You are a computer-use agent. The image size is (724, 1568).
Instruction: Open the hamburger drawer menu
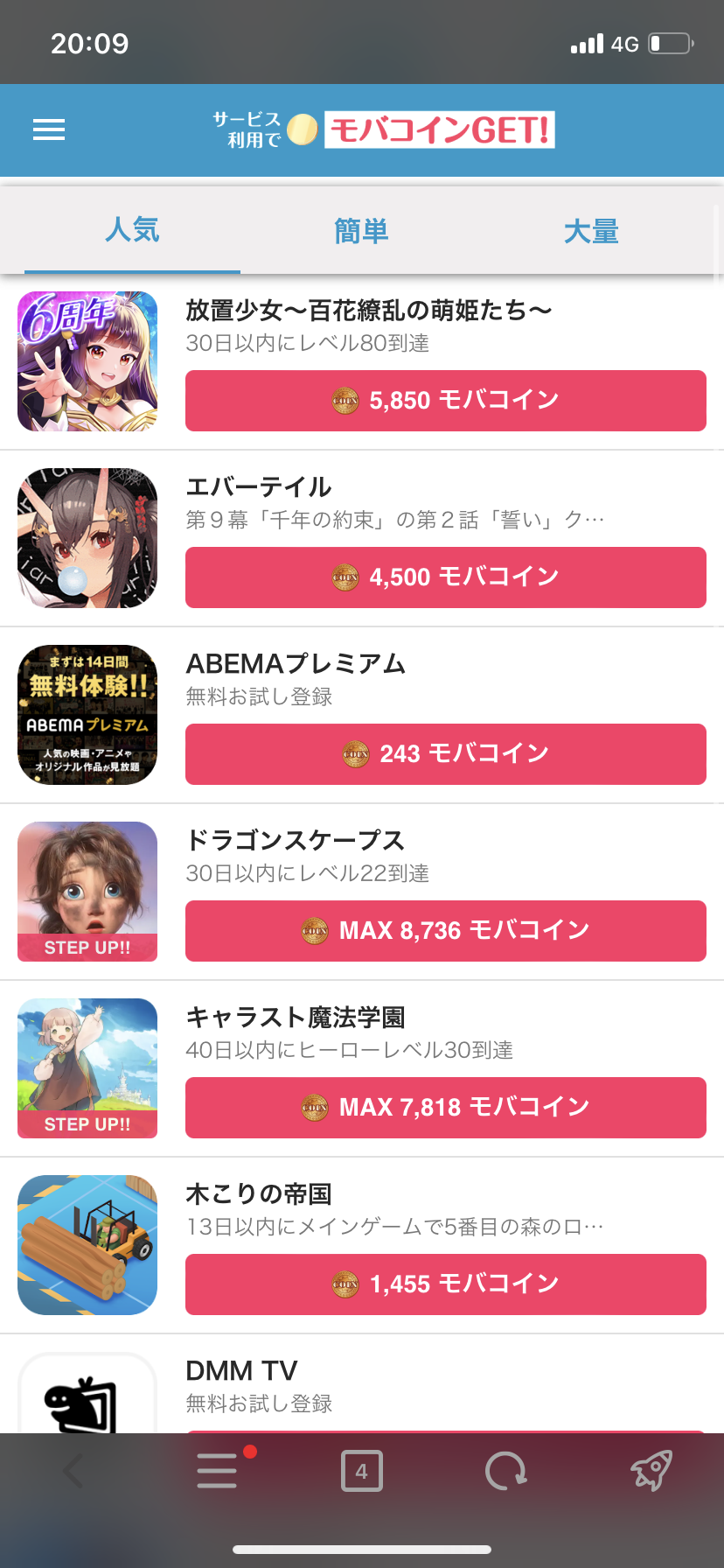(x=49, y=129)
